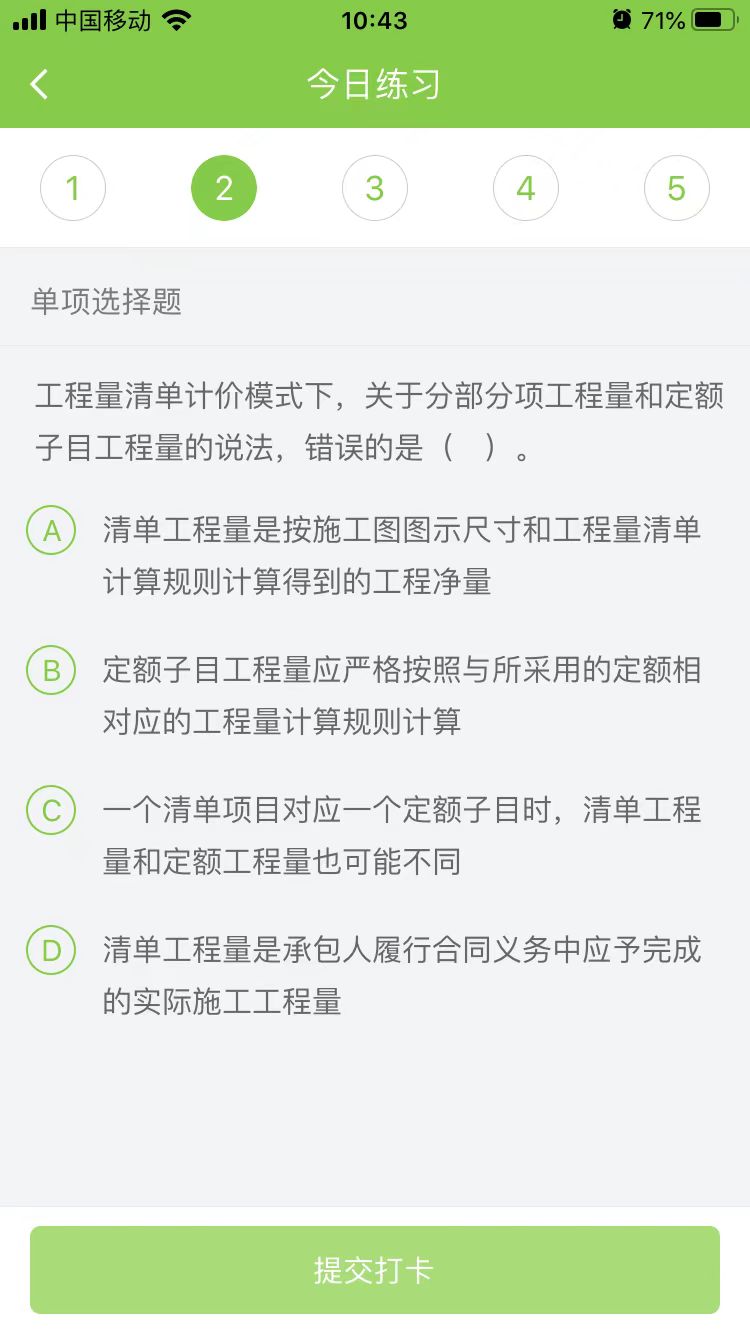
Task: Tap the 提交打卡 submit button
Action: (375, 1270)
